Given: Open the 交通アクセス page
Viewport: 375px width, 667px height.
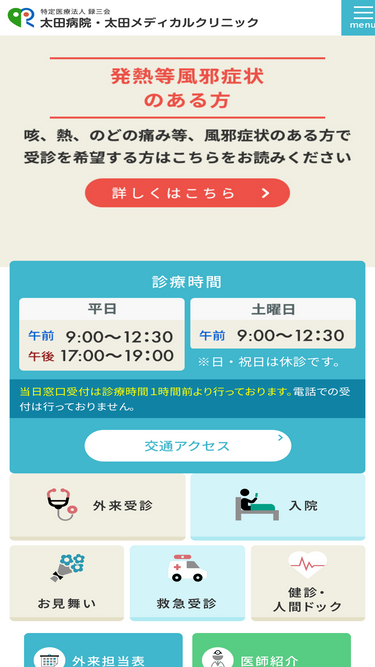Looking at the screenshot, I should [x=188, y=445].
